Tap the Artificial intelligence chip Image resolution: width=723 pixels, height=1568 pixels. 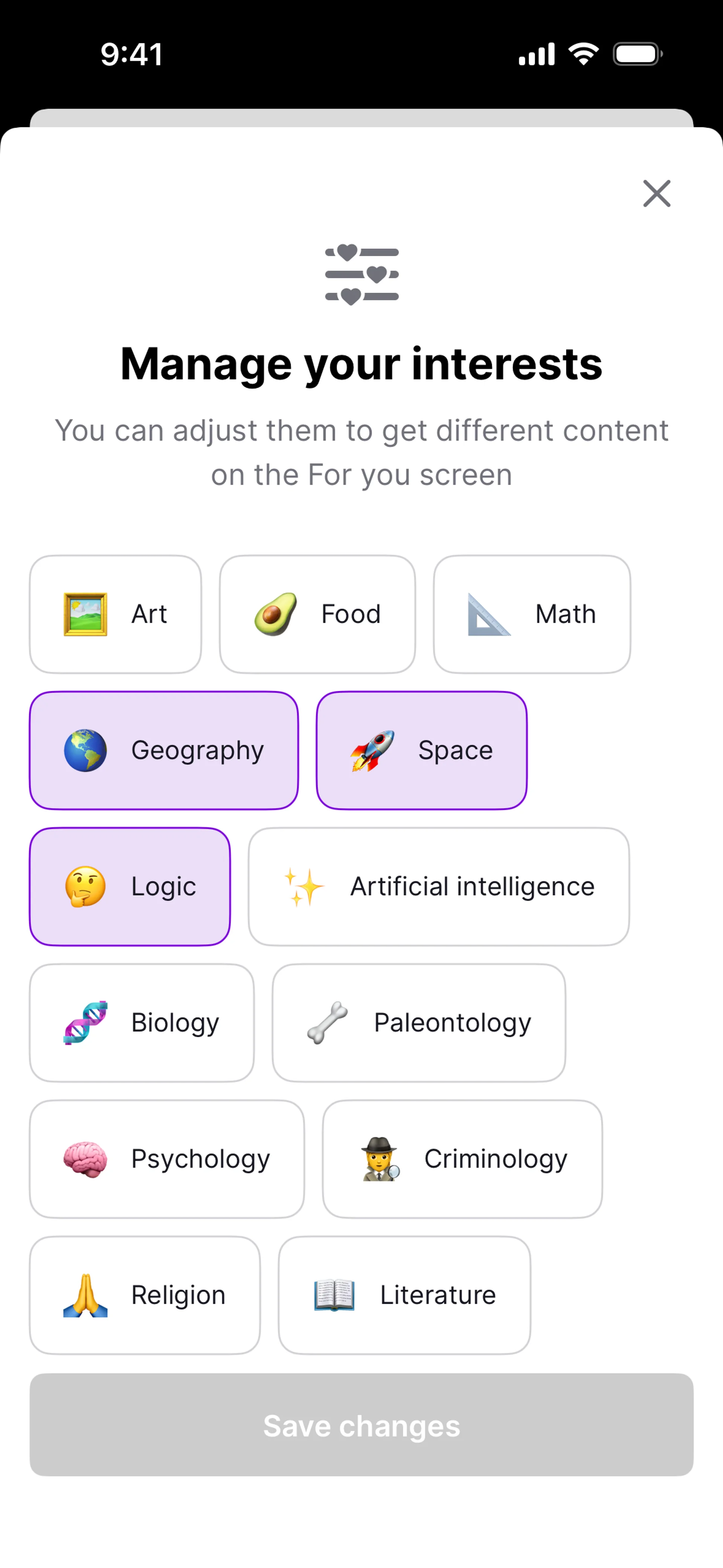click(438, 886)
